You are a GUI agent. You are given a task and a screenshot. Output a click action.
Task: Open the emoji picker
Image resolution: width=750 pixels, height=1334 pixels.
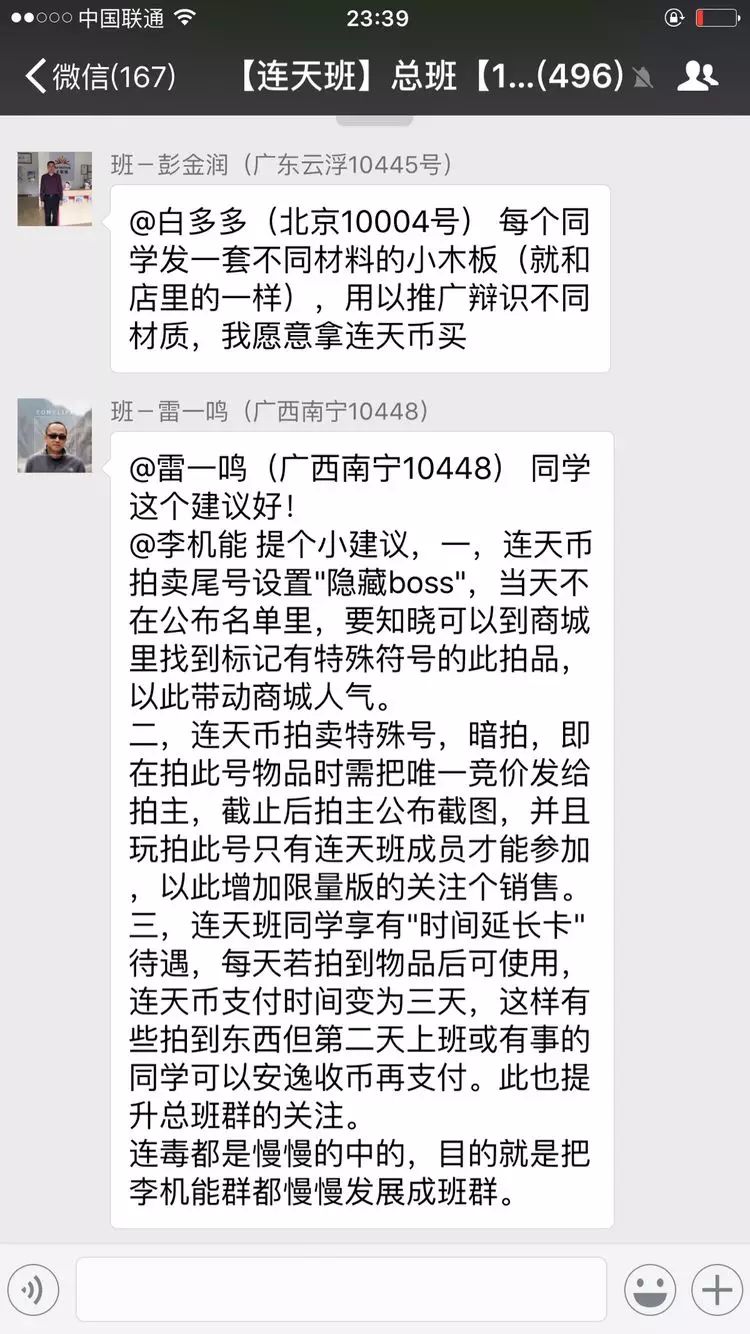tap(649, 1290)
